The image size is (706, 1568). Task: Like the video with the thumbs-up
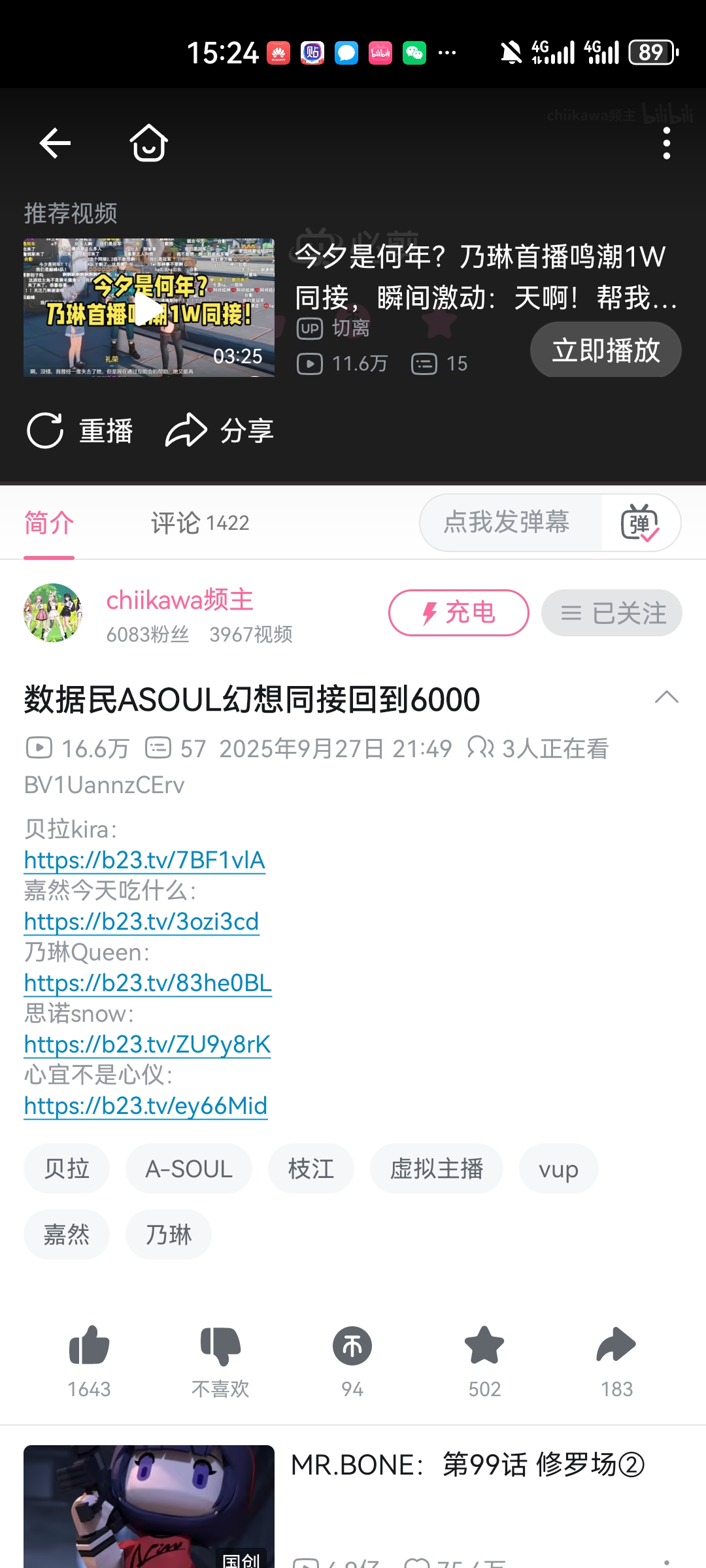[90, 1360]
